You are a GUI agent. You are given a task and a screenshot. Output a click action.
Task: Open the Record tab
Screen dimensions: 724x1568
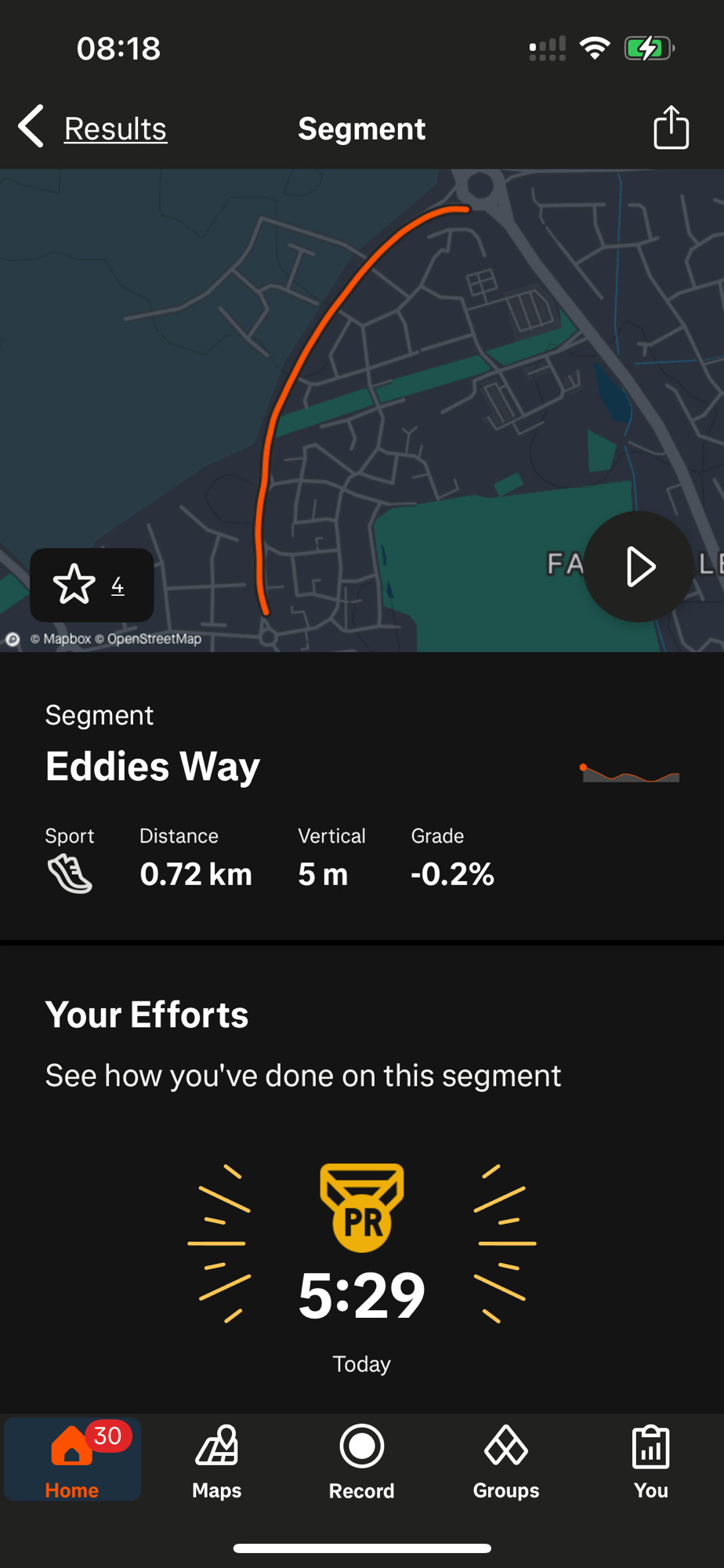pos(362,1460)
